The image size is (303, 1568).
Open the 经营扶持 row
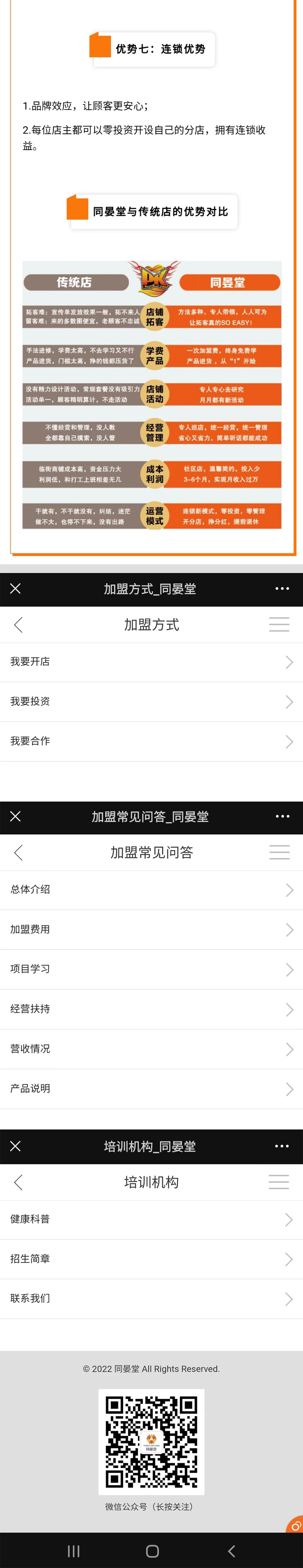tap(151, 1009)
